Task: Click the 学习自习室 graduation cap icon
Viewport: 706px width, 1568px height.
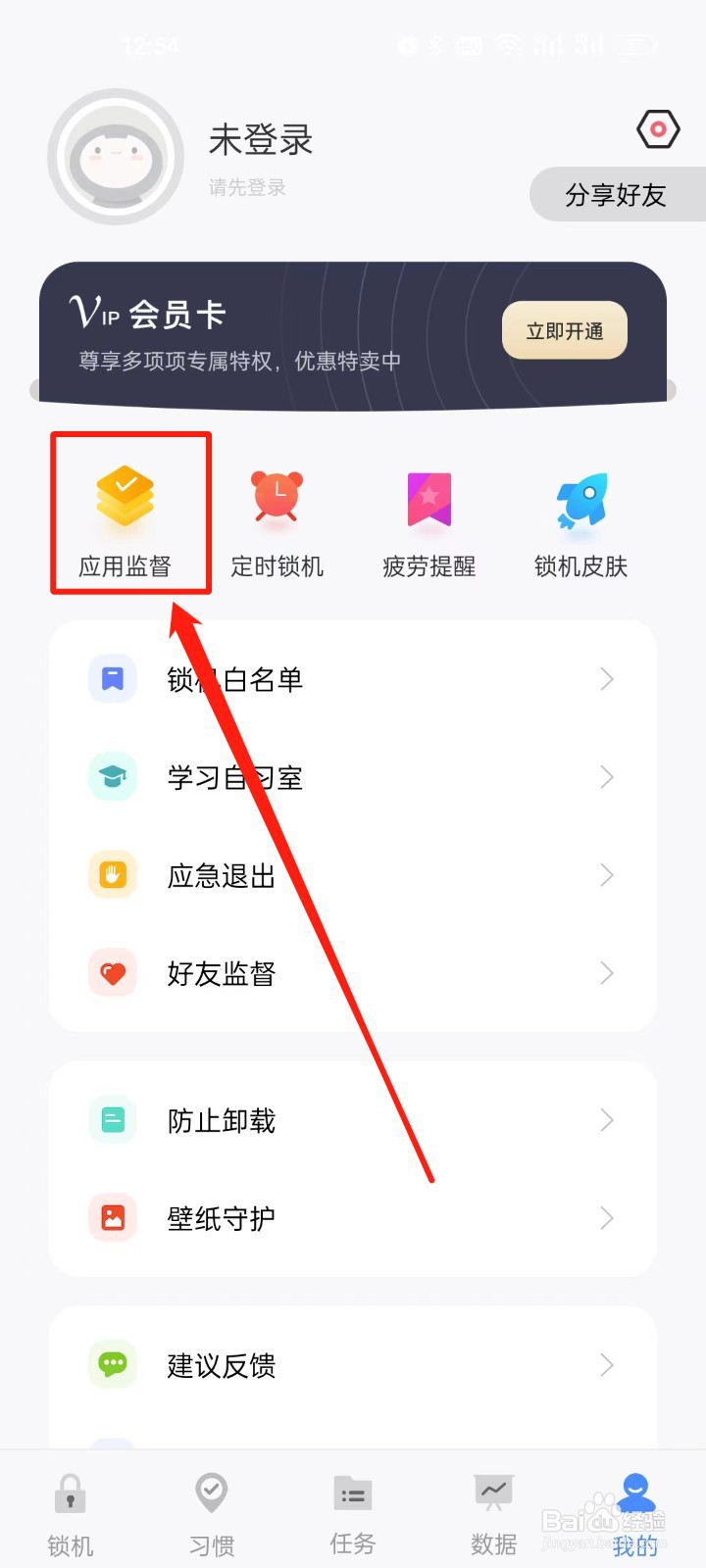Action: point(112,777)
